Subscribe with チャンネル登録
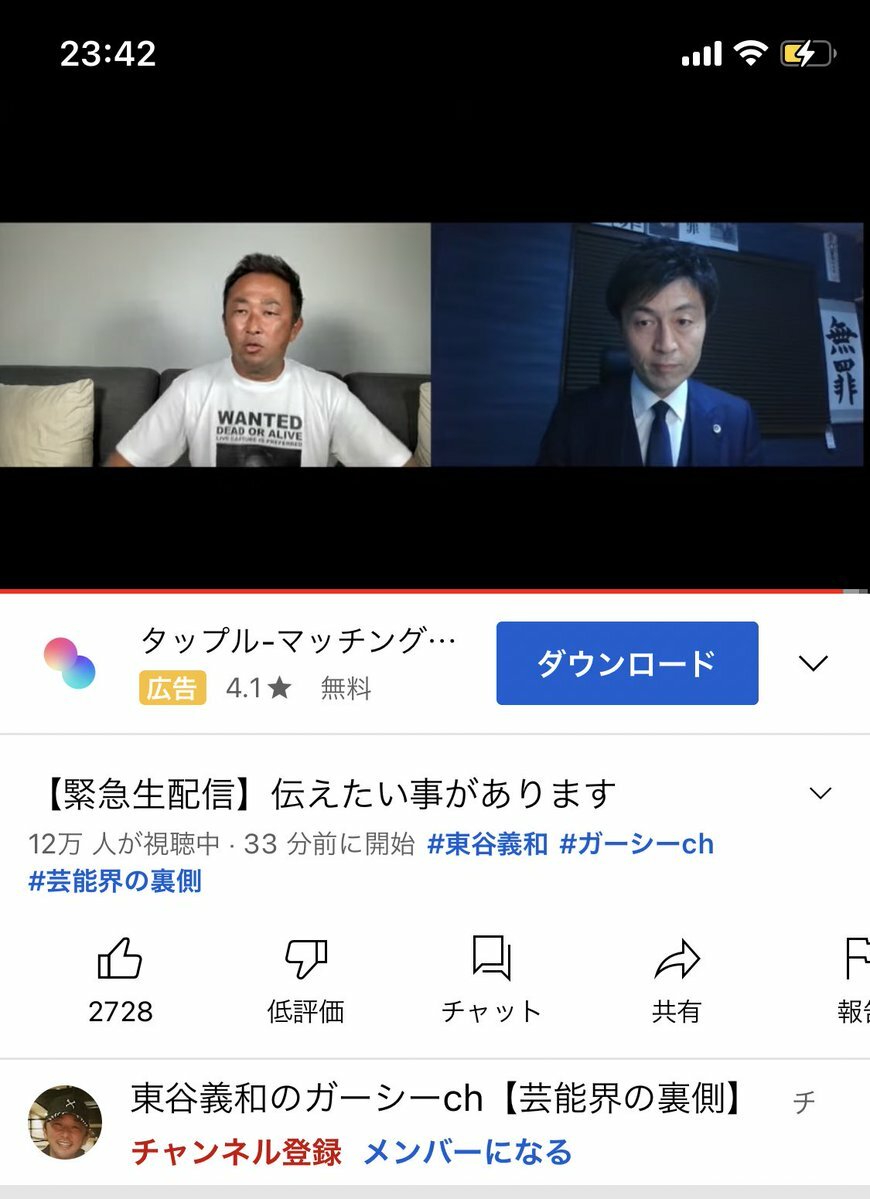 236,1152
